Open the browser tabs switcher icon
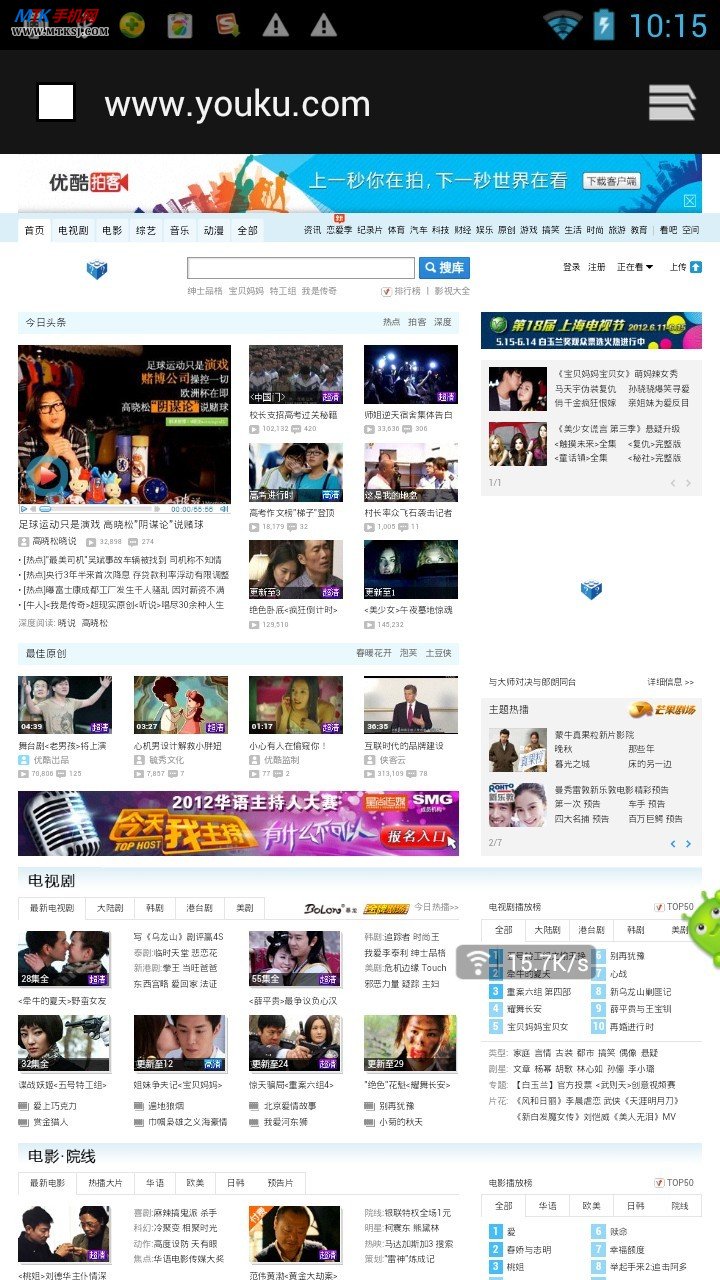 (x=672, y=103)
